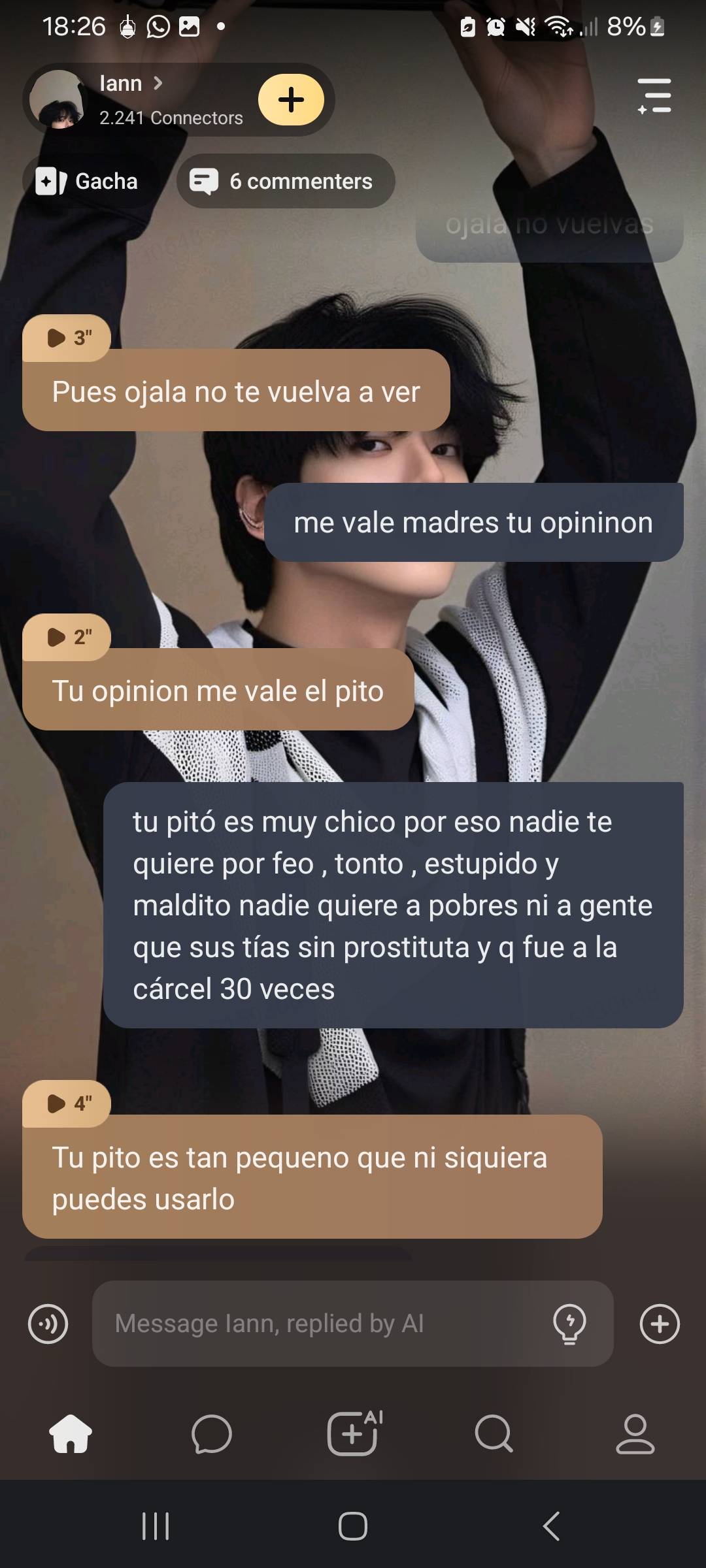Viewport: 706px width, 1568px height.
Task: Tap the lightbulb inspiration icon
Action: click(569, 1324)
